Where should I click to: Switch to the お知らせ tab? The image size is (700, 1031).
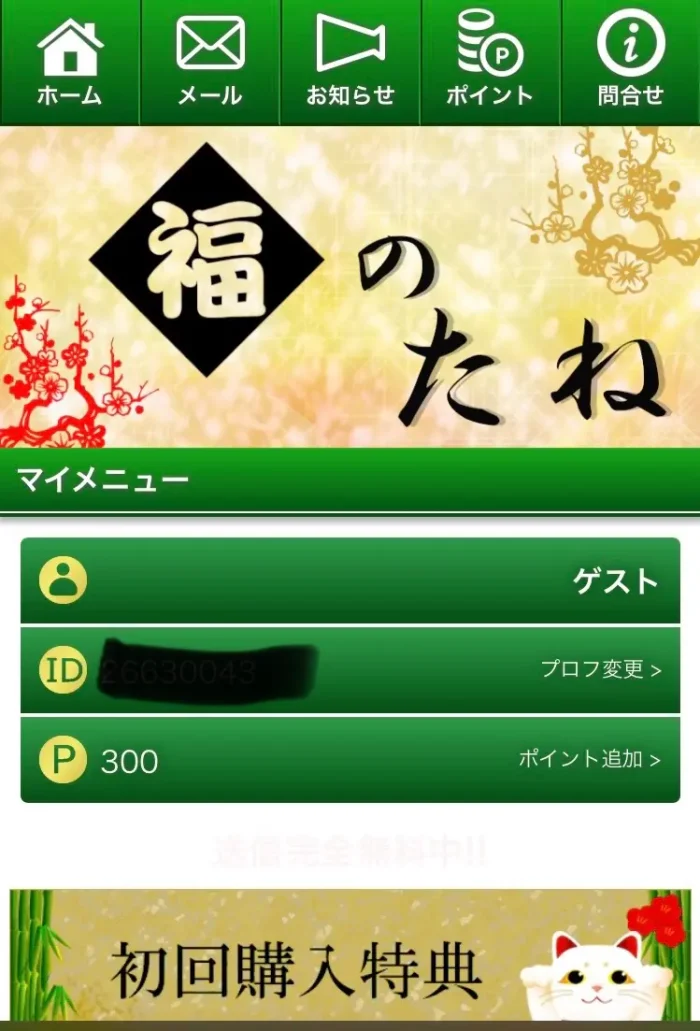[x=350, y=62]
